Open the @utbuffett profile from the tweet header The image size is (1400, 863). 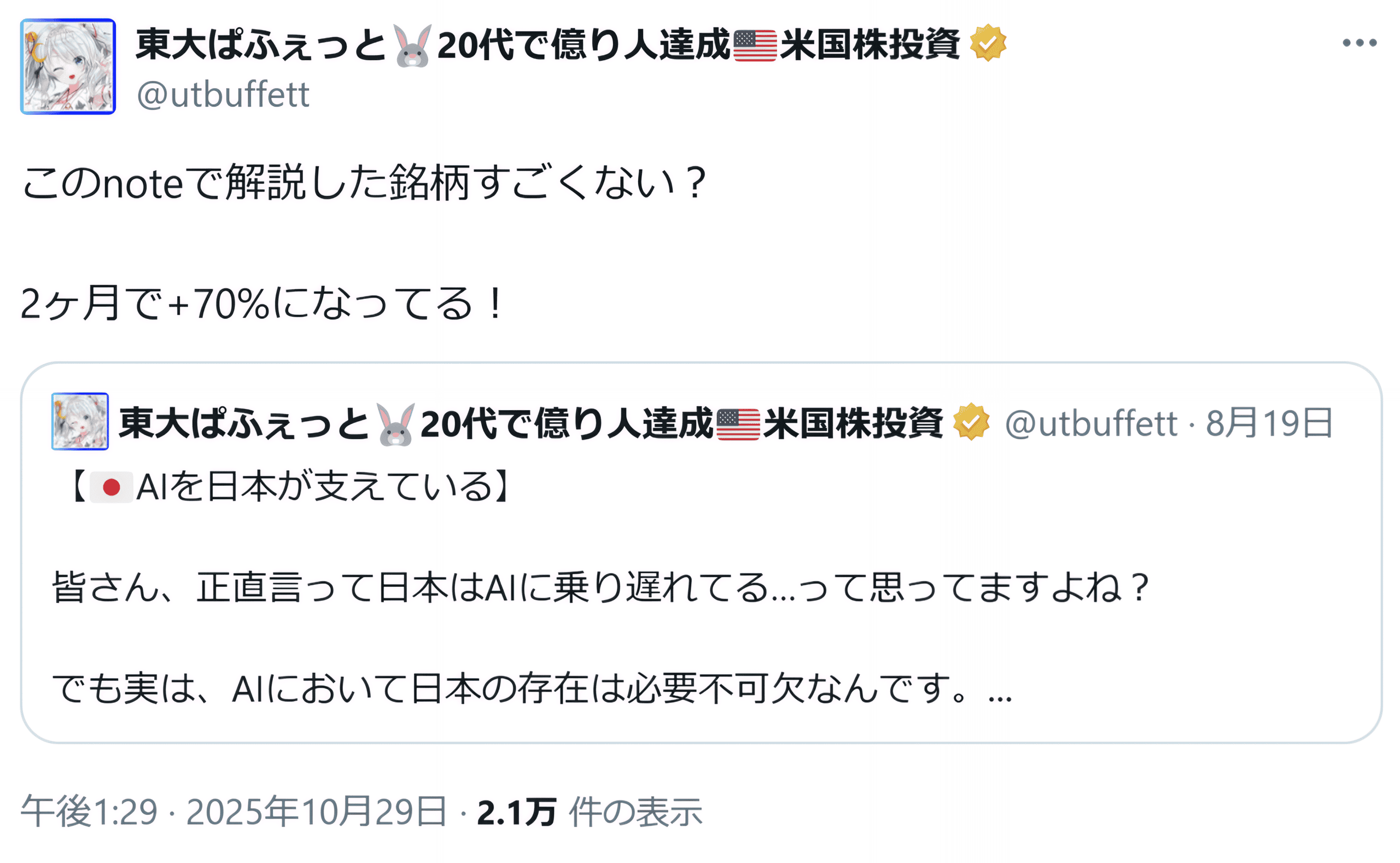click(223, 94)
